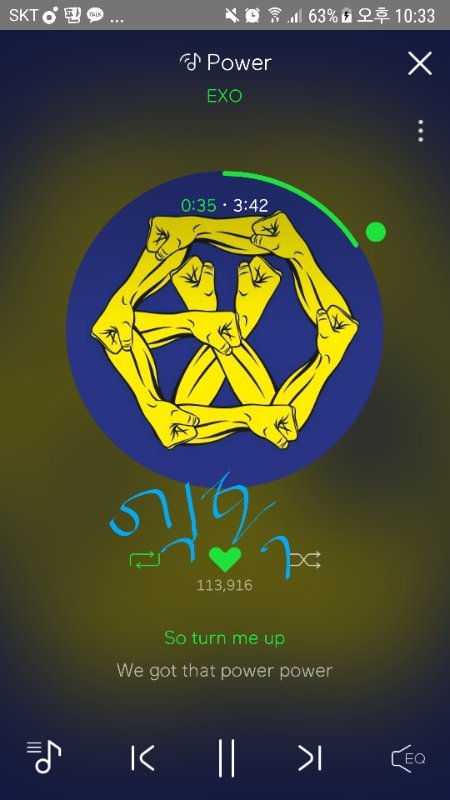Toggle the shuffle icon
The height and width of the screenshot is (800, 450).
pyautogui.click(x=306, y=560)
